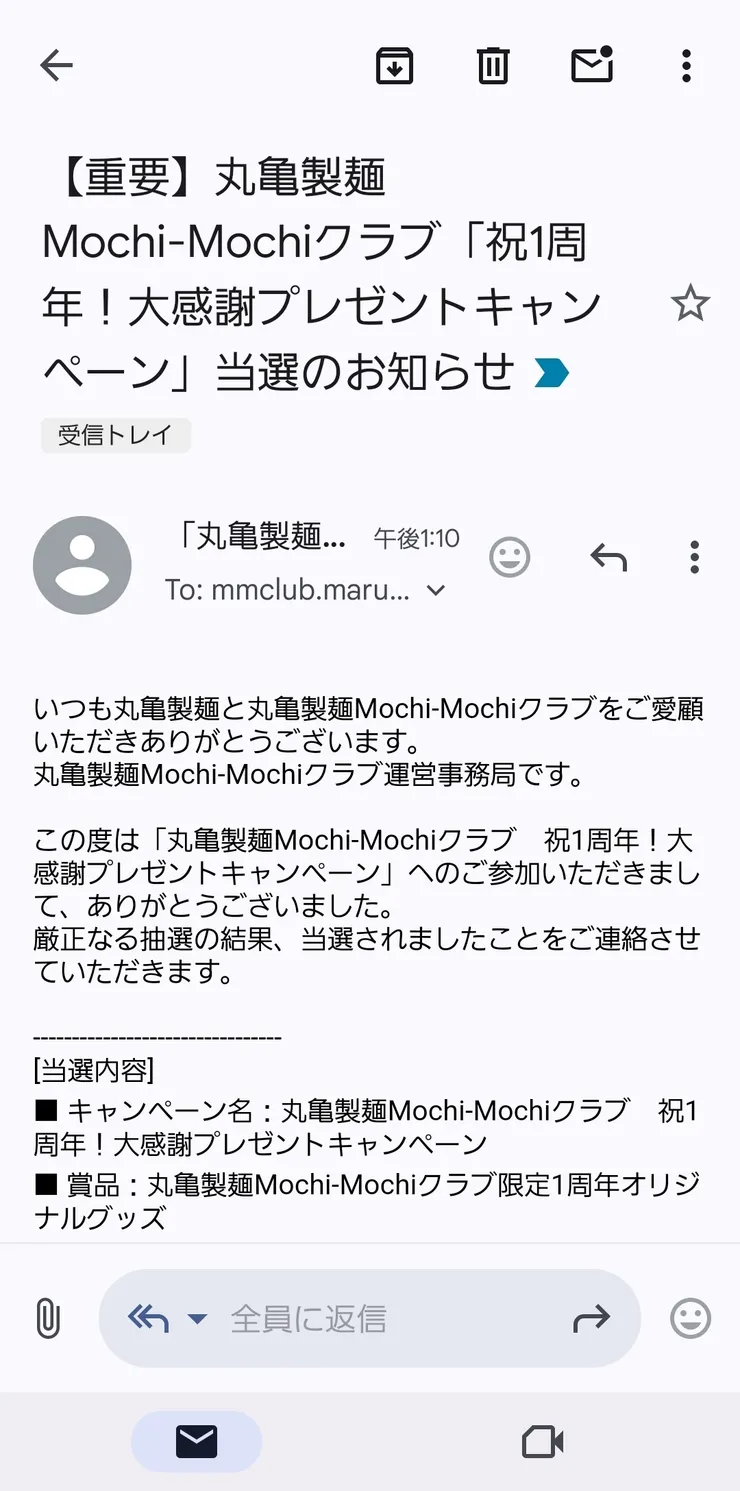This screenshot has height=1491, width=740.
Task: Mark the email as unread
Action: (590, 65)
